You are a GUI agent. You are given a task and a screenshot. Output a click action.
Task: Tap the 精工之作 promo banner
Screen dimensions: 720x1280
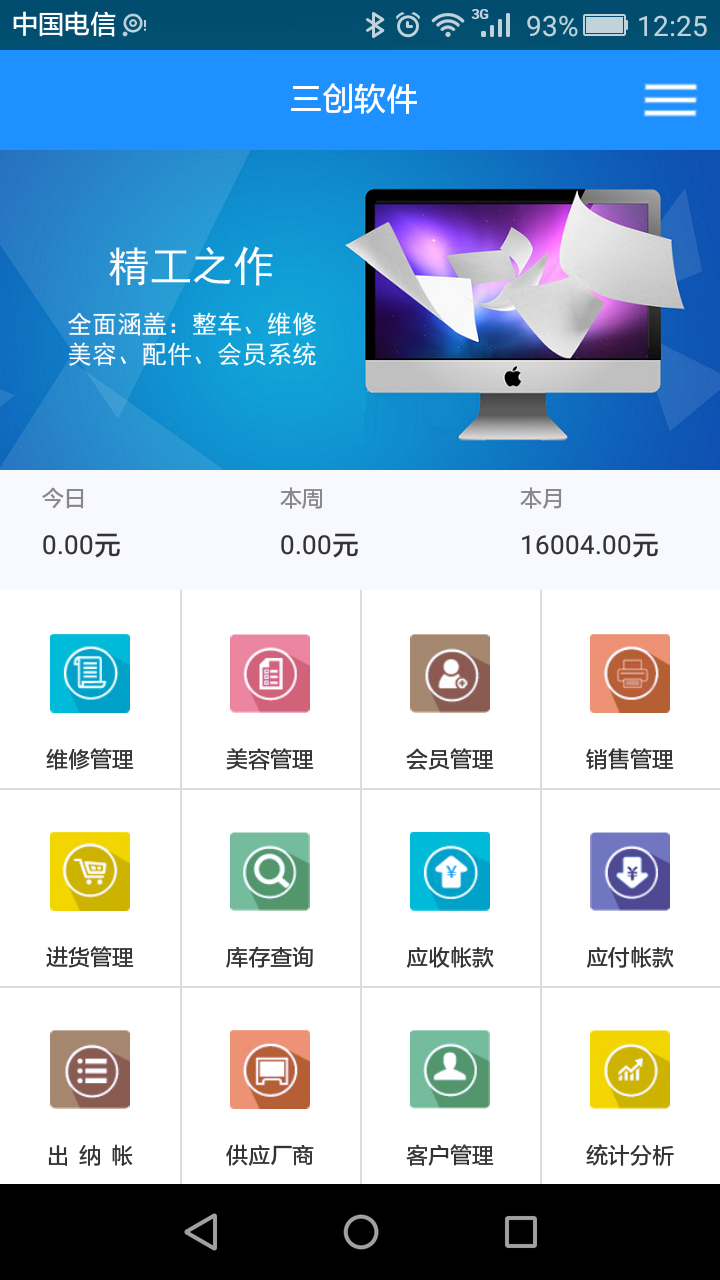[x=360, y=310]
